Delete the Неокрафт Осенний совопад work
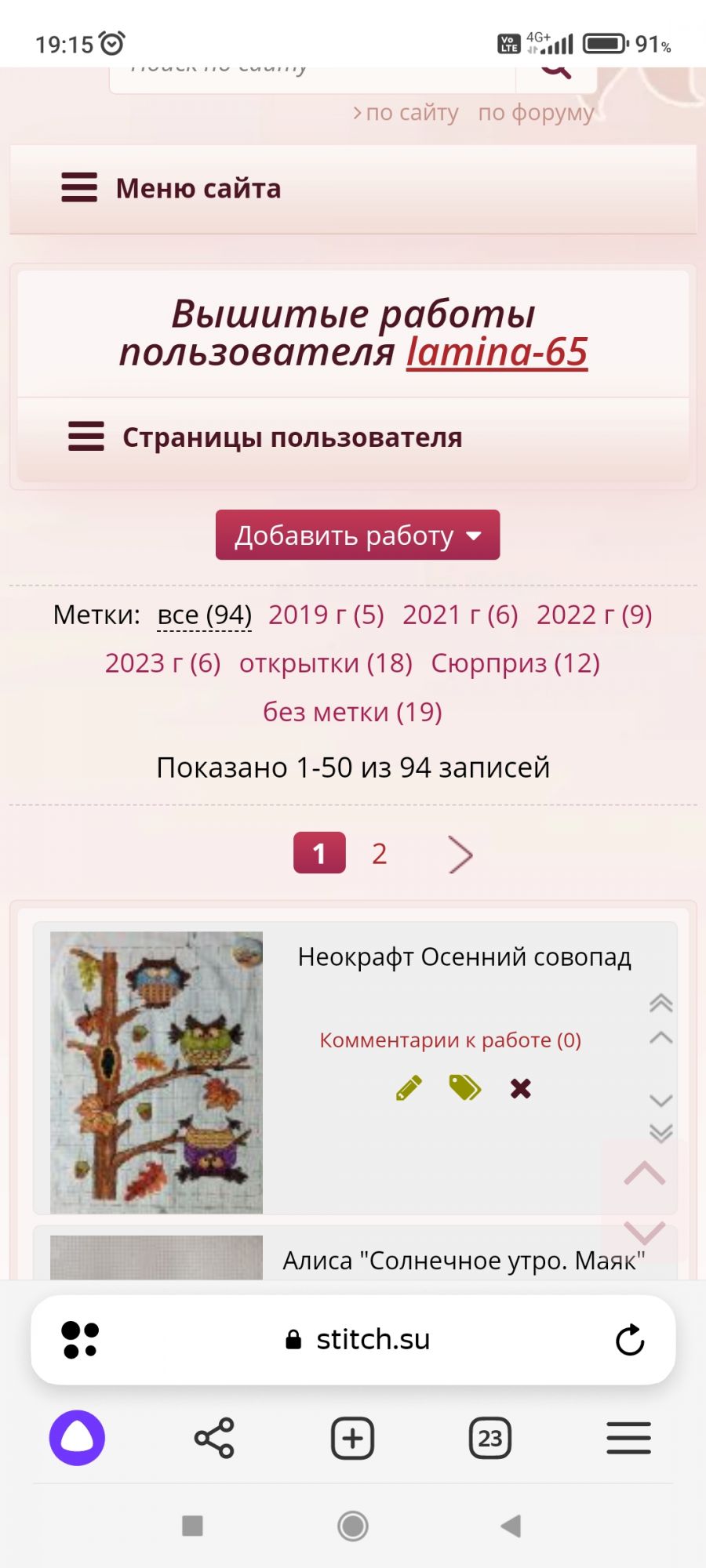The image size is (706, 1568). [x=520, y=1088]
